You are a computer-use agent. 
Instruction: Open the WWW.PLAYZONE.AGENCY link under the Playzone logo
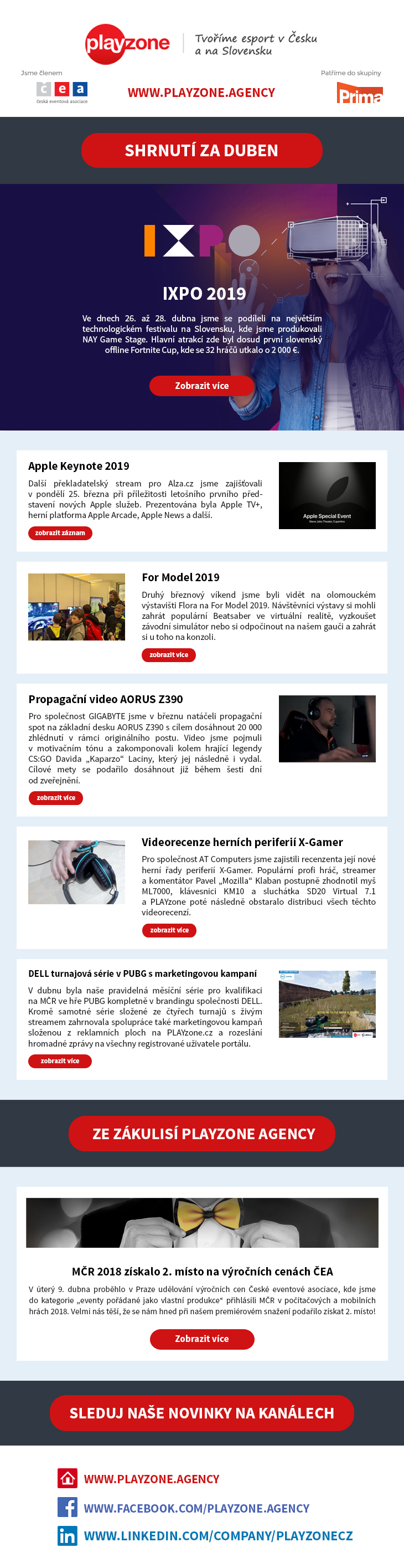tap(201, 93)
